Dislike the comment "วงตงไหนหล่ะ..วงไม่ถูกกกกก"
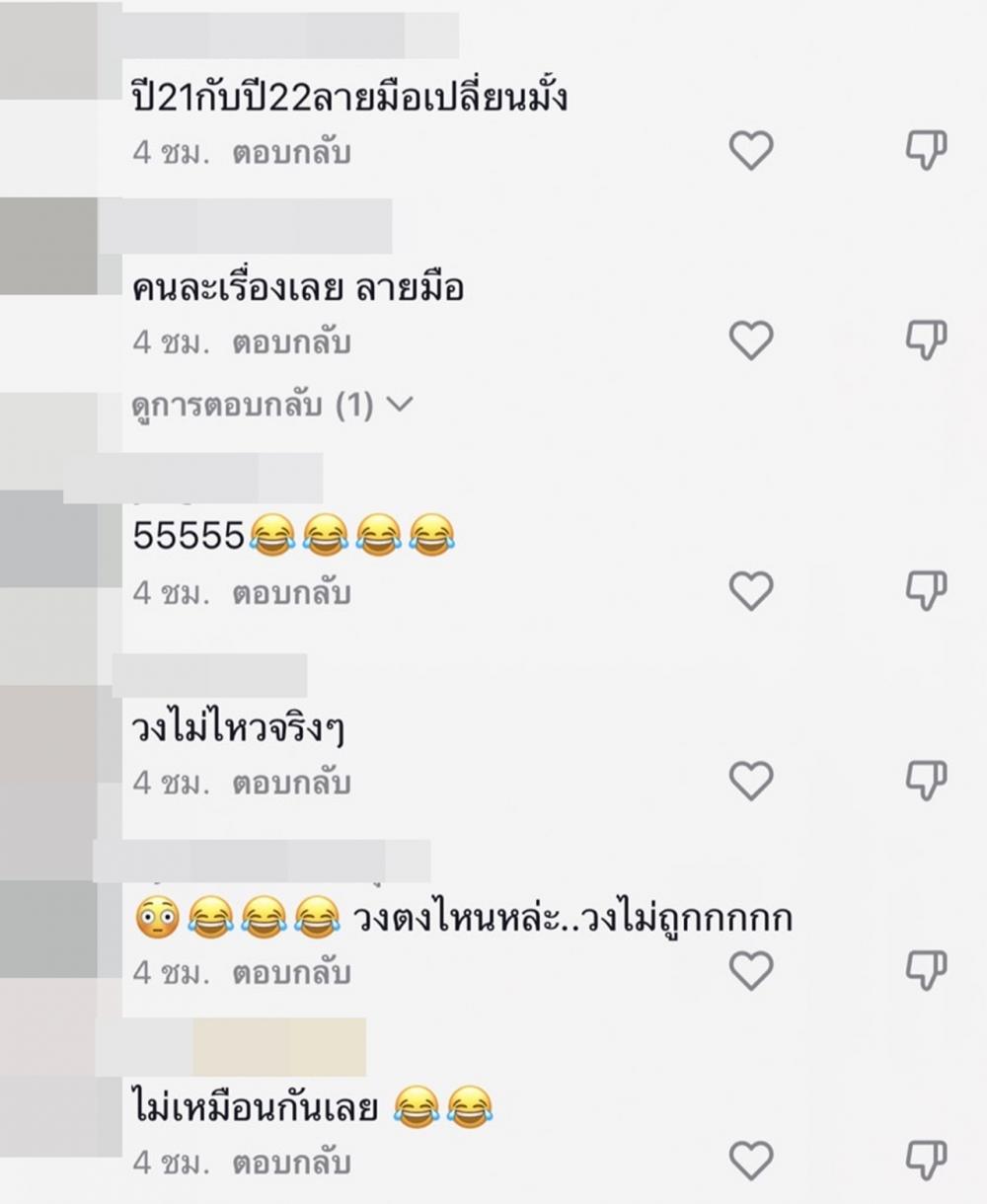This screenshot has width=987, height=1204. (x=926, y=971)
